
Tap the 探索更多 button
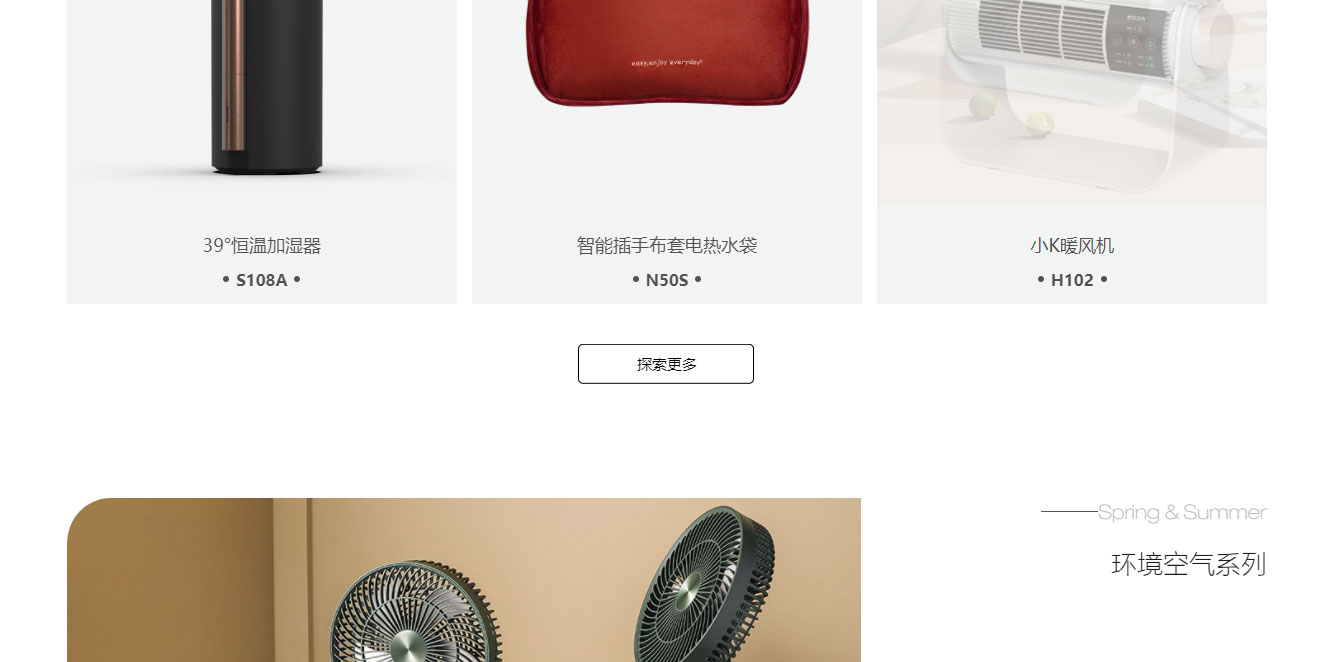[x=665, y=364]
